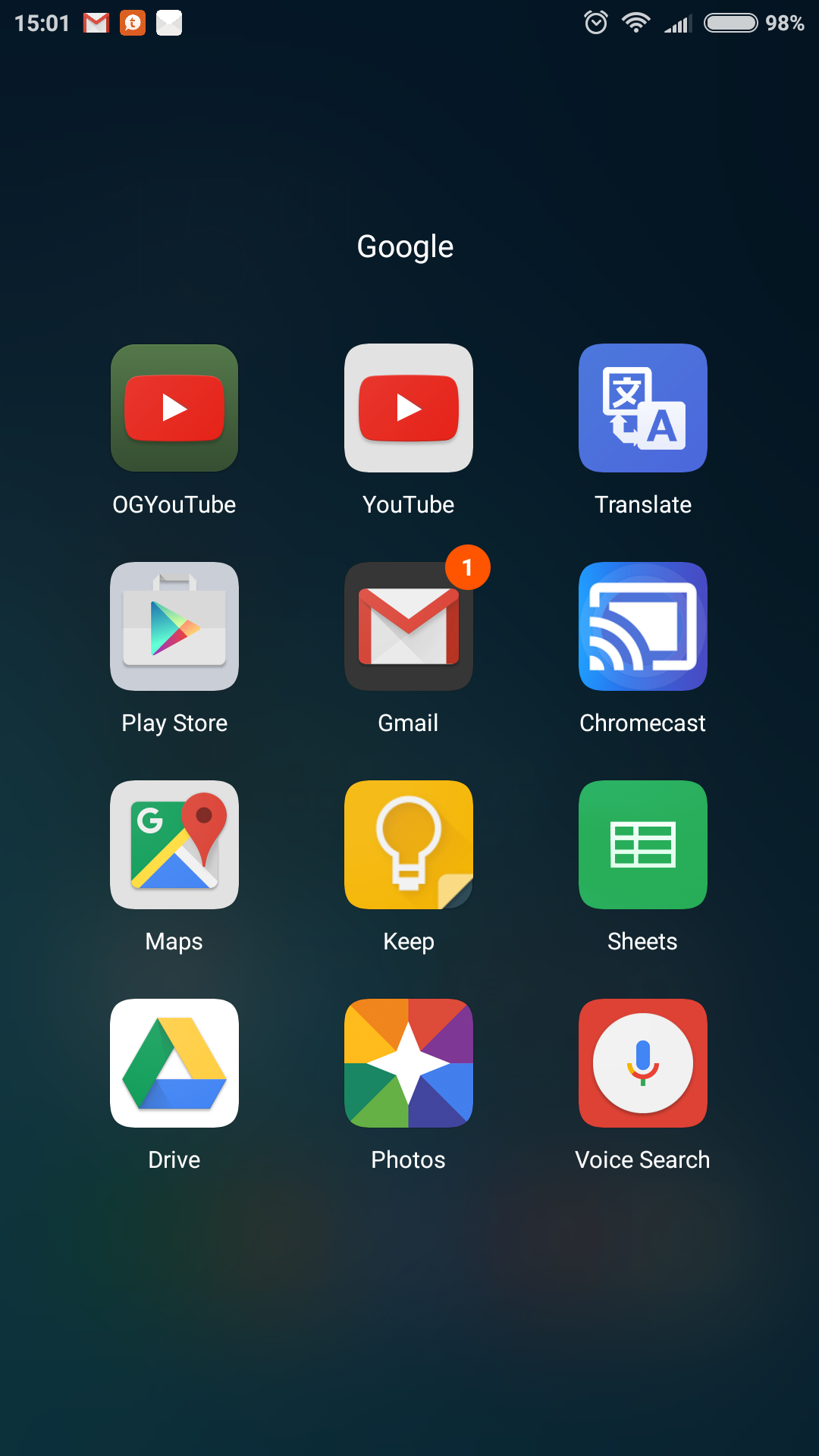819x1456 pixels.
Task: Launch the Chromecast app
Action: tap(643, 626)
